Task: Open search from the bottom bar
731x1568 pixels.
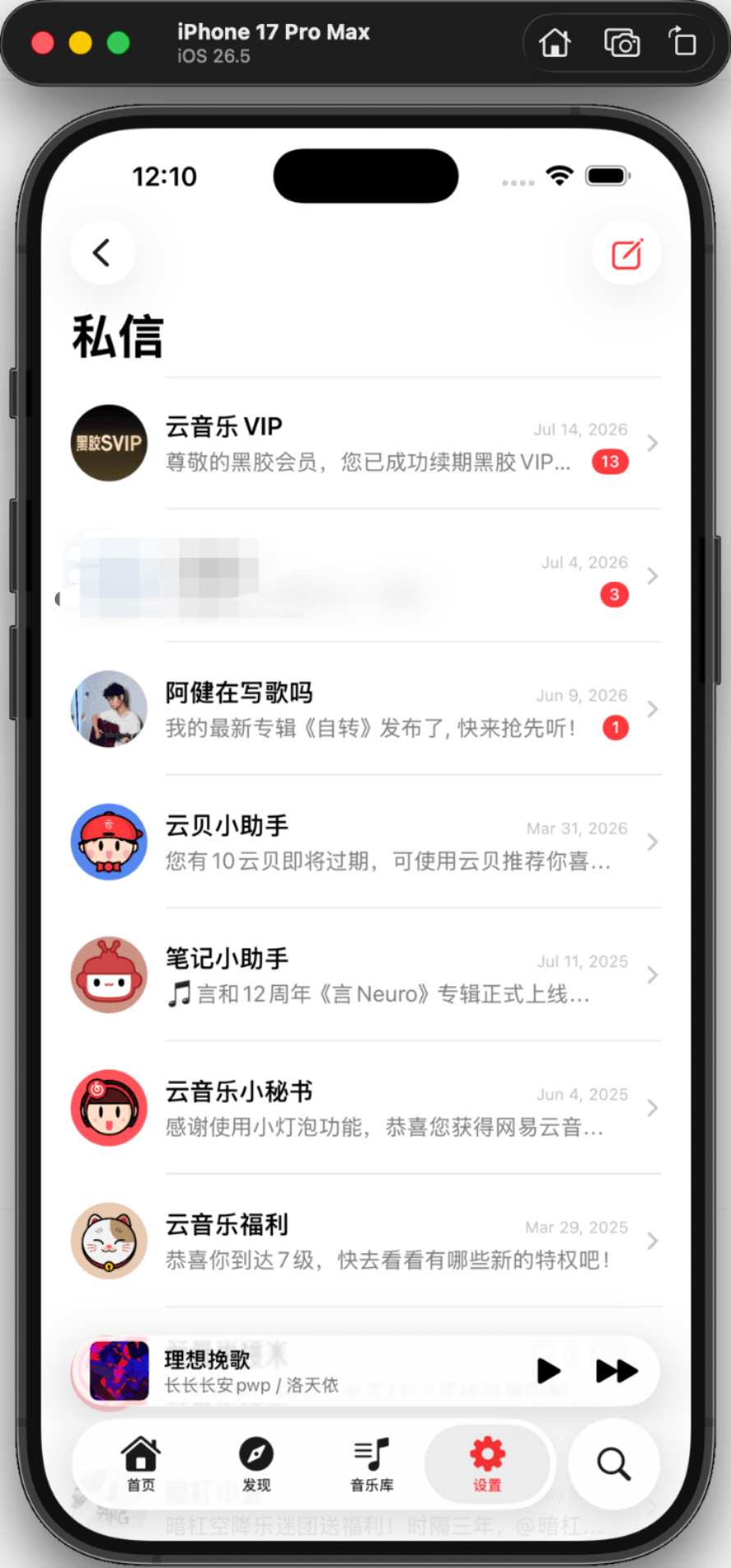Action: pos(614,1464)
